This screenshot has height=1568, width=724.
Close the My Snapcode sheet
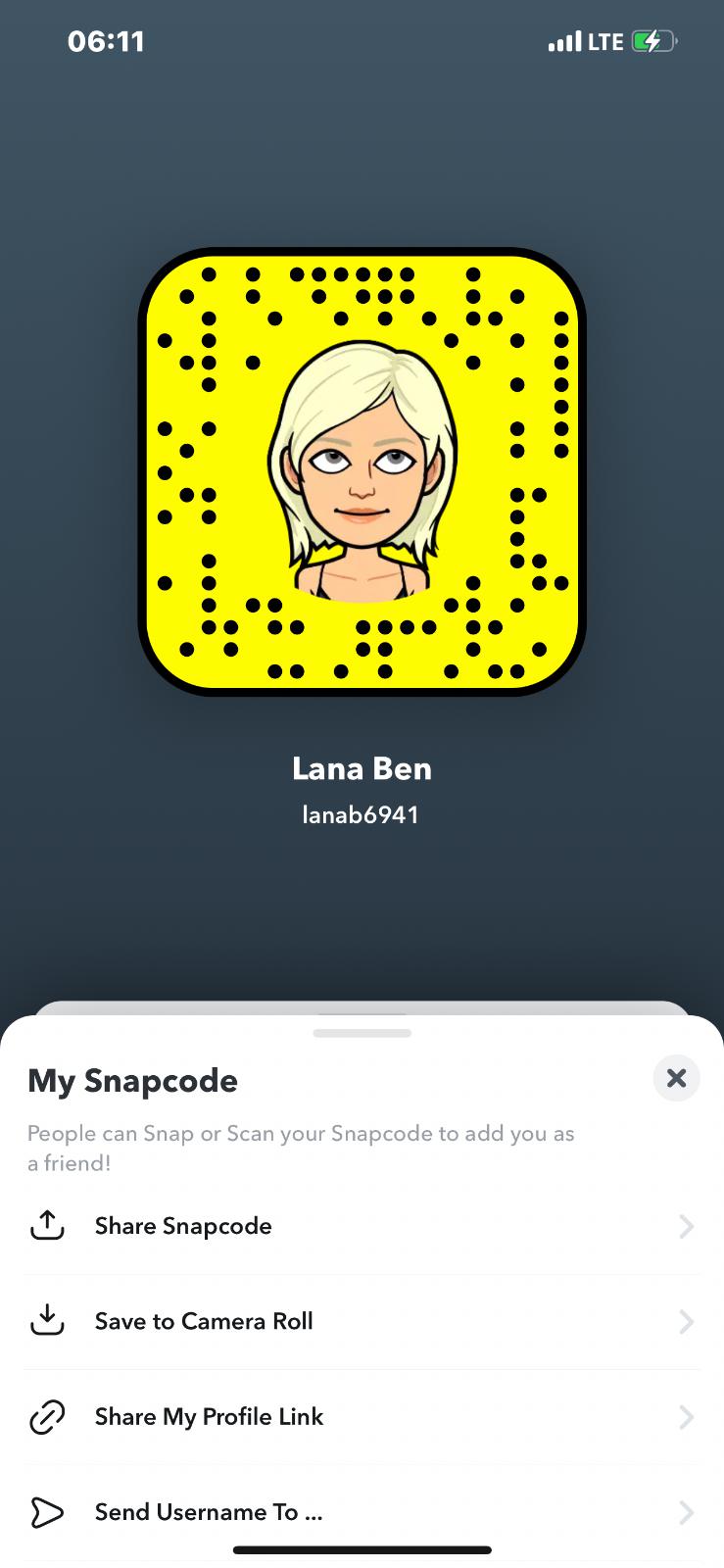(676, 1078)
